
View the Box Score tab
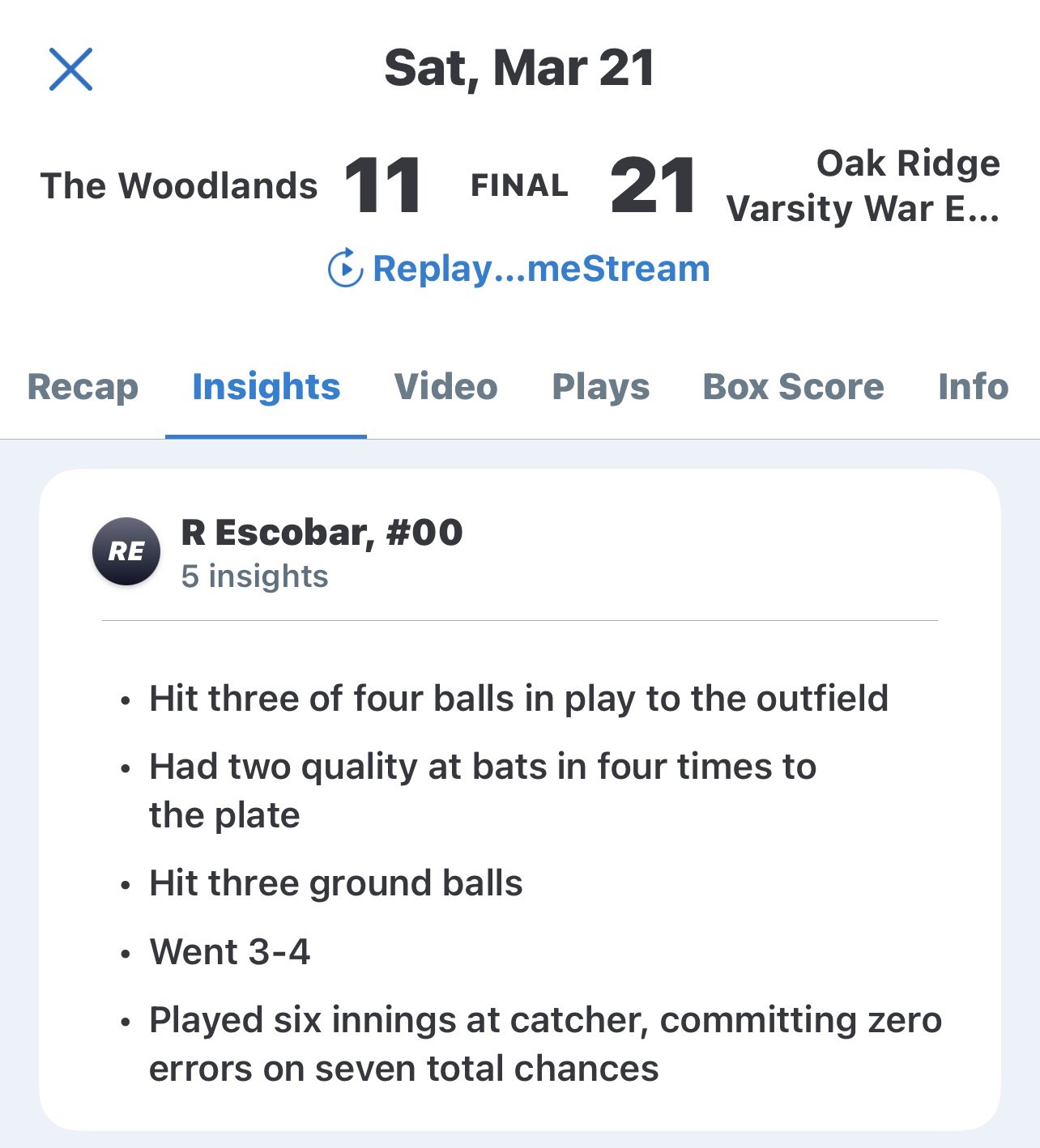[793, 387]
